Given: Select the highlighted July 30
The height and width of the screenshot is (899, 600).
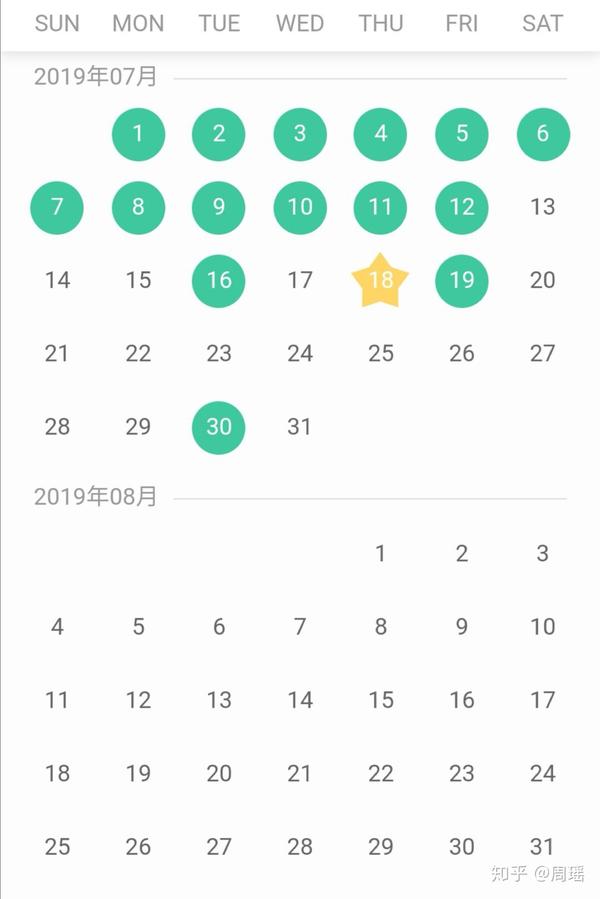Looking at the screenshot, I should 219,427.
